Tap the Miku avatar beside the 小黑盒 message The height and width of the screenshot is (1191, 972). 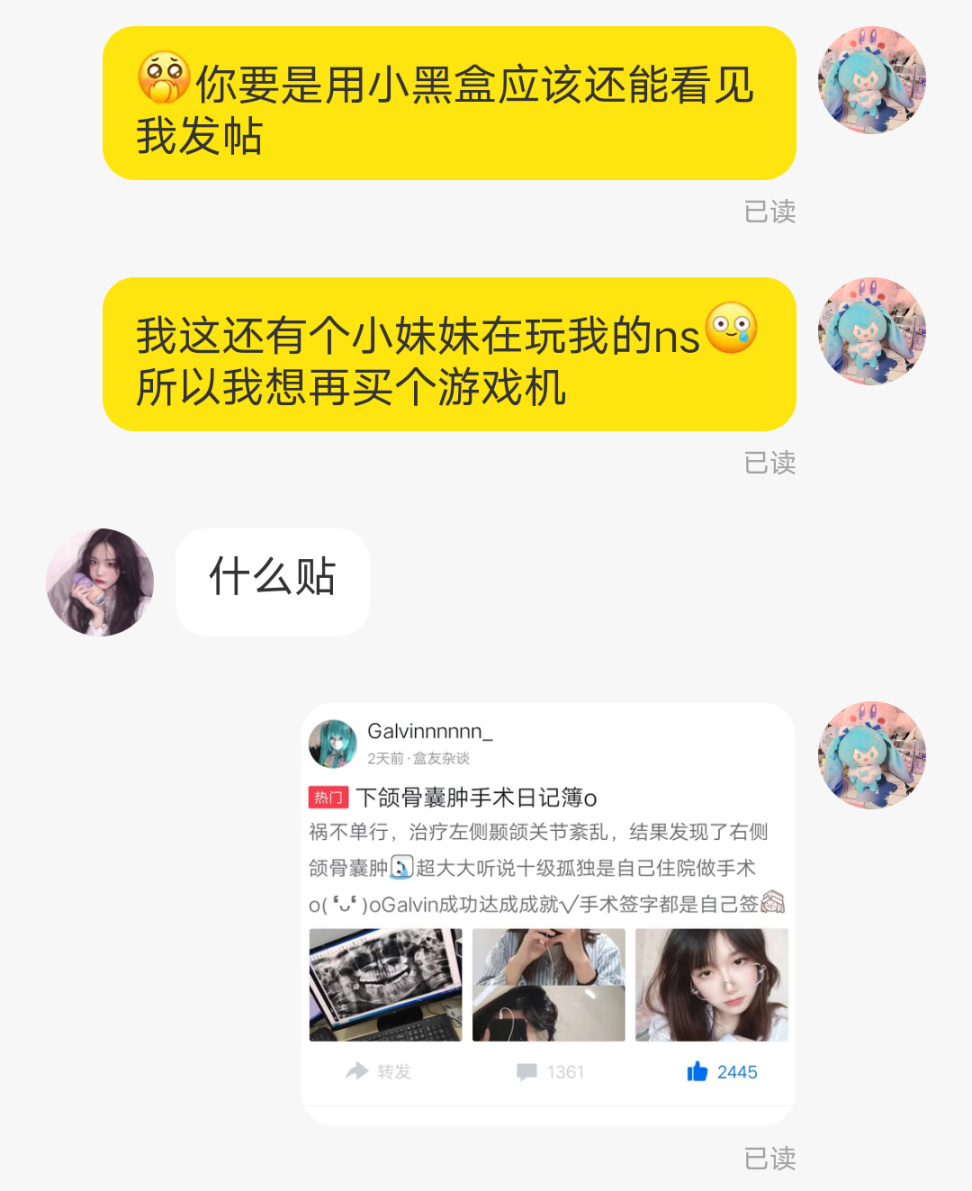[x=871, y=80]
